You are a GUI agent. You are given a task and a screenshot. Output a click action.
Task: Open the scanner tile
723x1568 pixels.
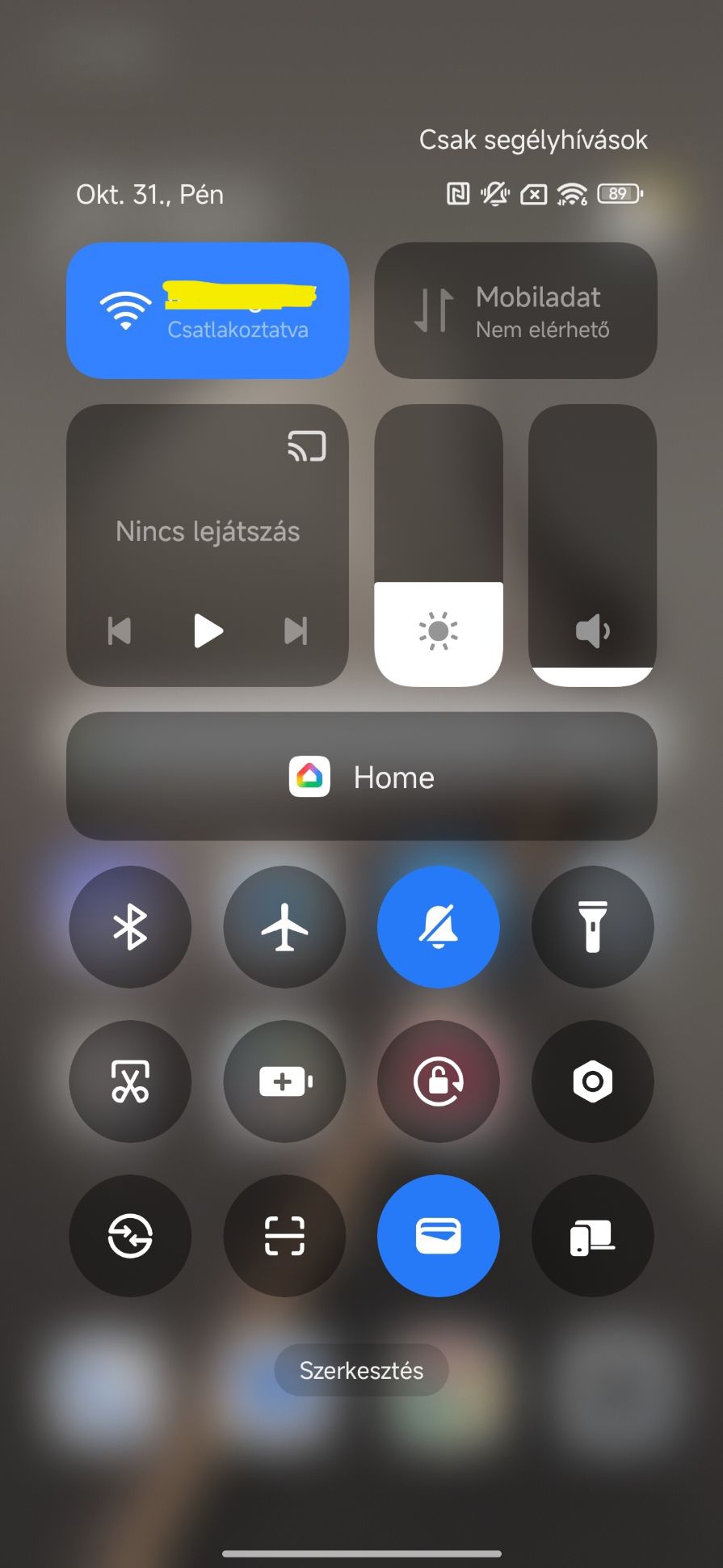click(x=284, y=1235)
